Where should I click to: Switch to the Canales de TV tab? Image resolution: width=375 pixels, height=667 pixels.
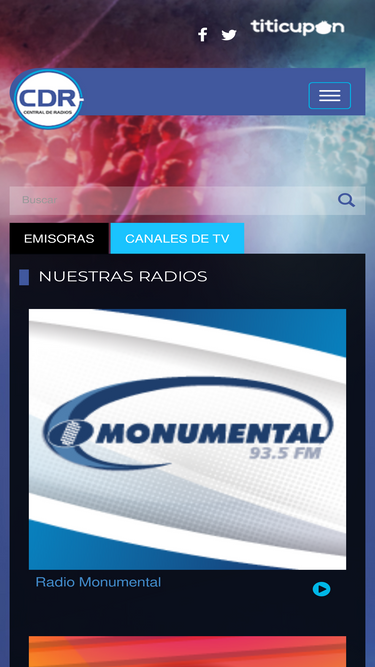pos(177,239)
